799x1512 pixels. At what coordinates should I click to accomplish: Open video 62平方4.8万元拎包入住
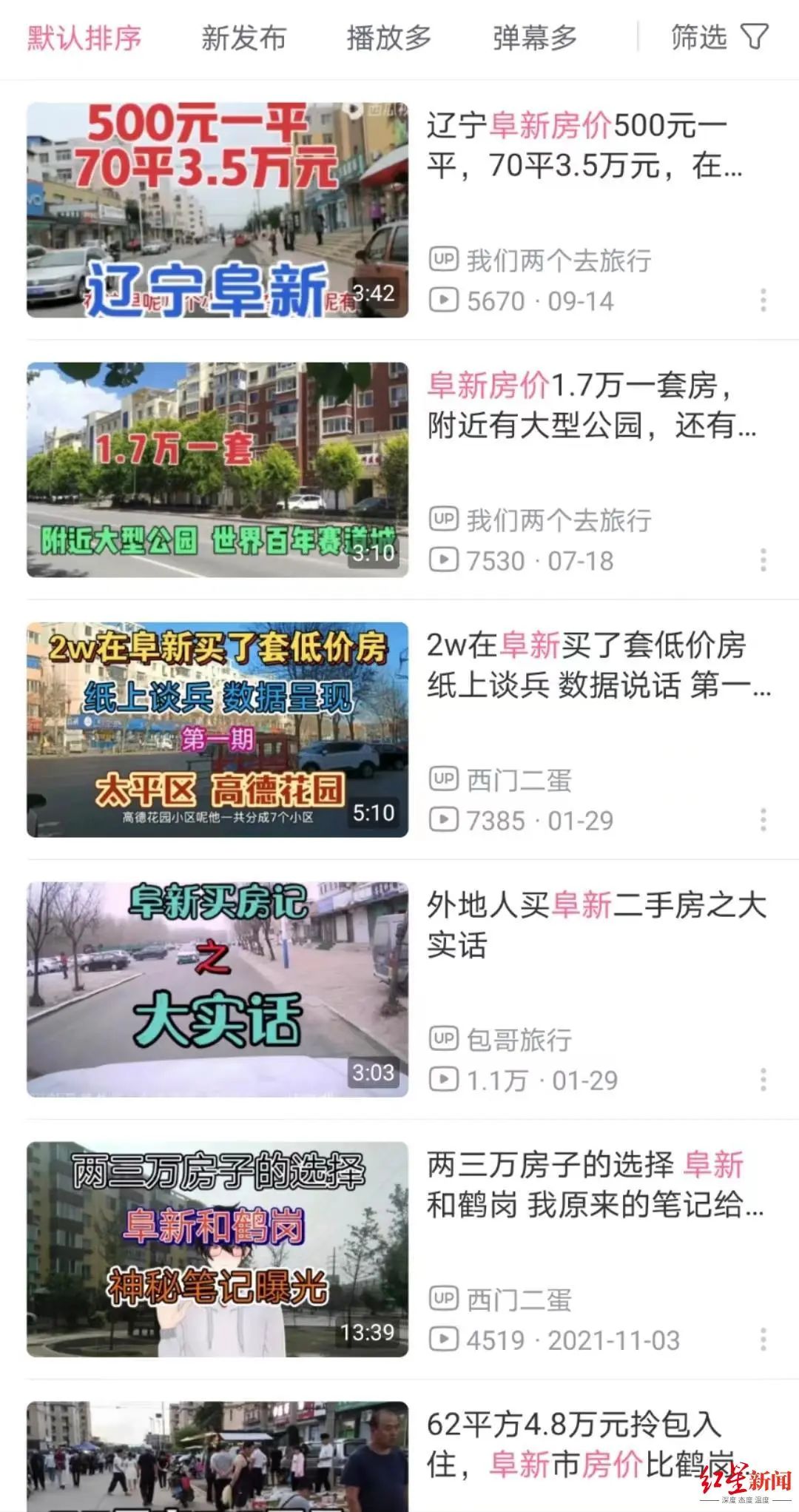click(x=218, y=1456)
